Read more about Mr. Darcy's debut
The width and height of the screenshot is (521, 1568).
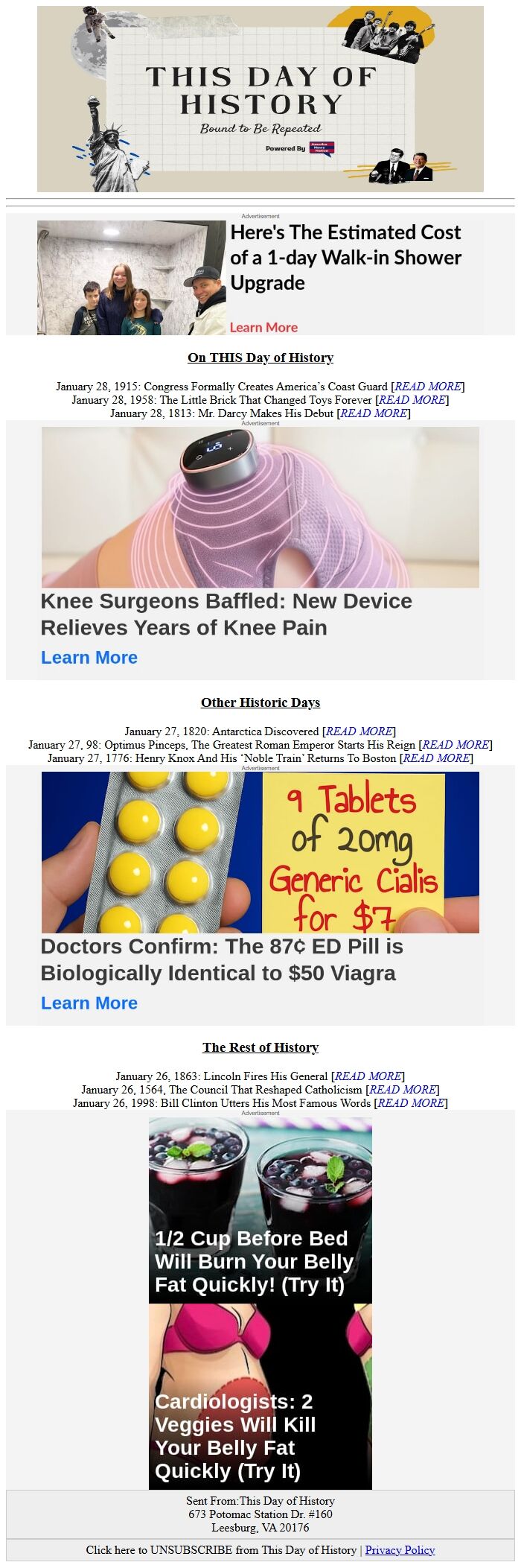[374, 413]
